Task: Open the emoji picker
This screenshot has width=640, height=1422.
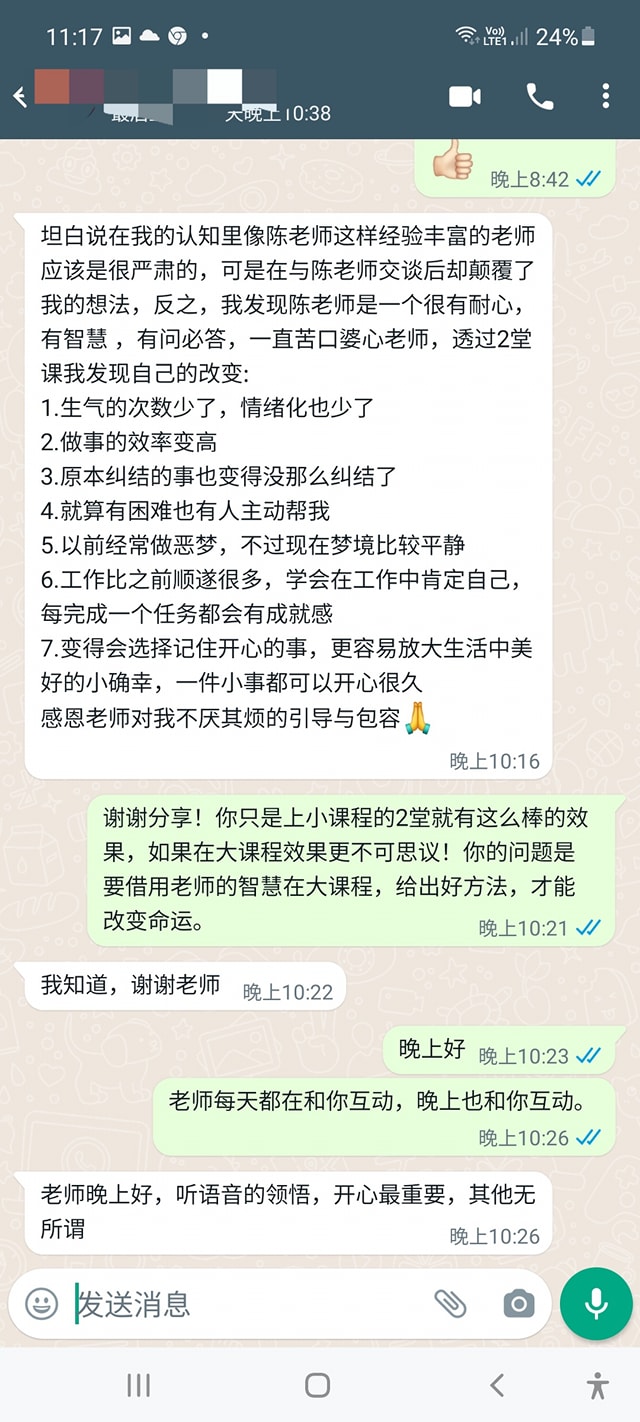Action: [41, 1303]
